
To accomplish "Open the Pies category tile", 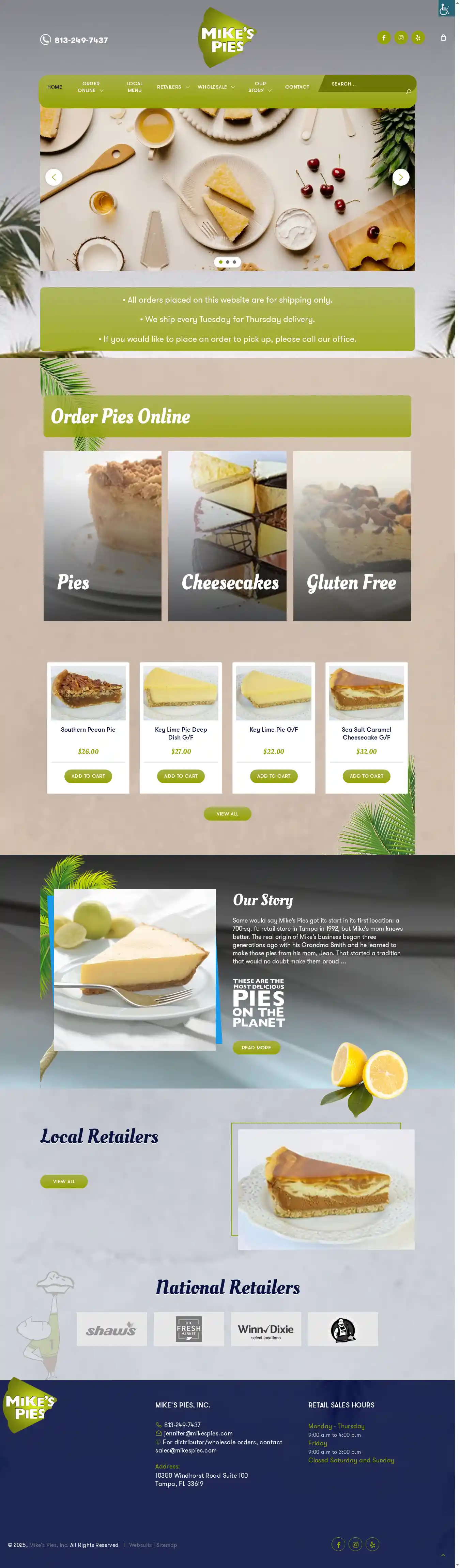I will (102, 536).
